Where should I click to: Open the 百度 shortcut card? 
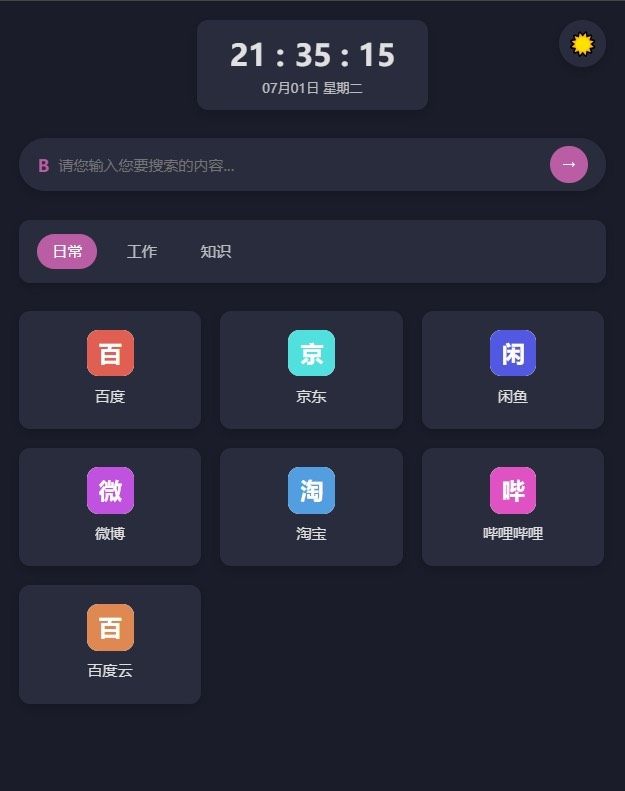click(110, 369)
